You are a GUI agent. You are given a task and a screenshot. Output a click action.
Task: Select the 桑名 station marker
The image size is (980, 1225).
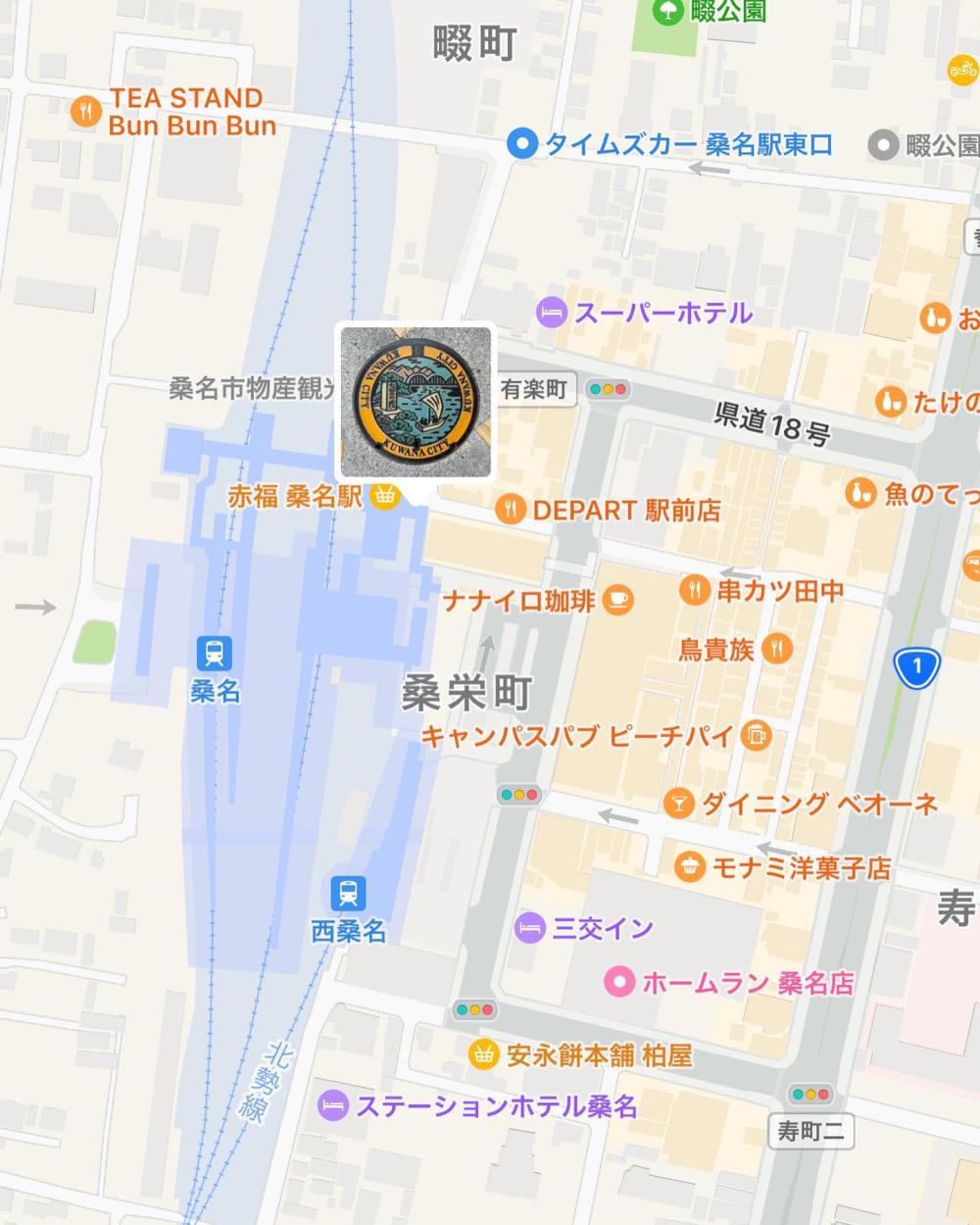click(x=214, y=653)
